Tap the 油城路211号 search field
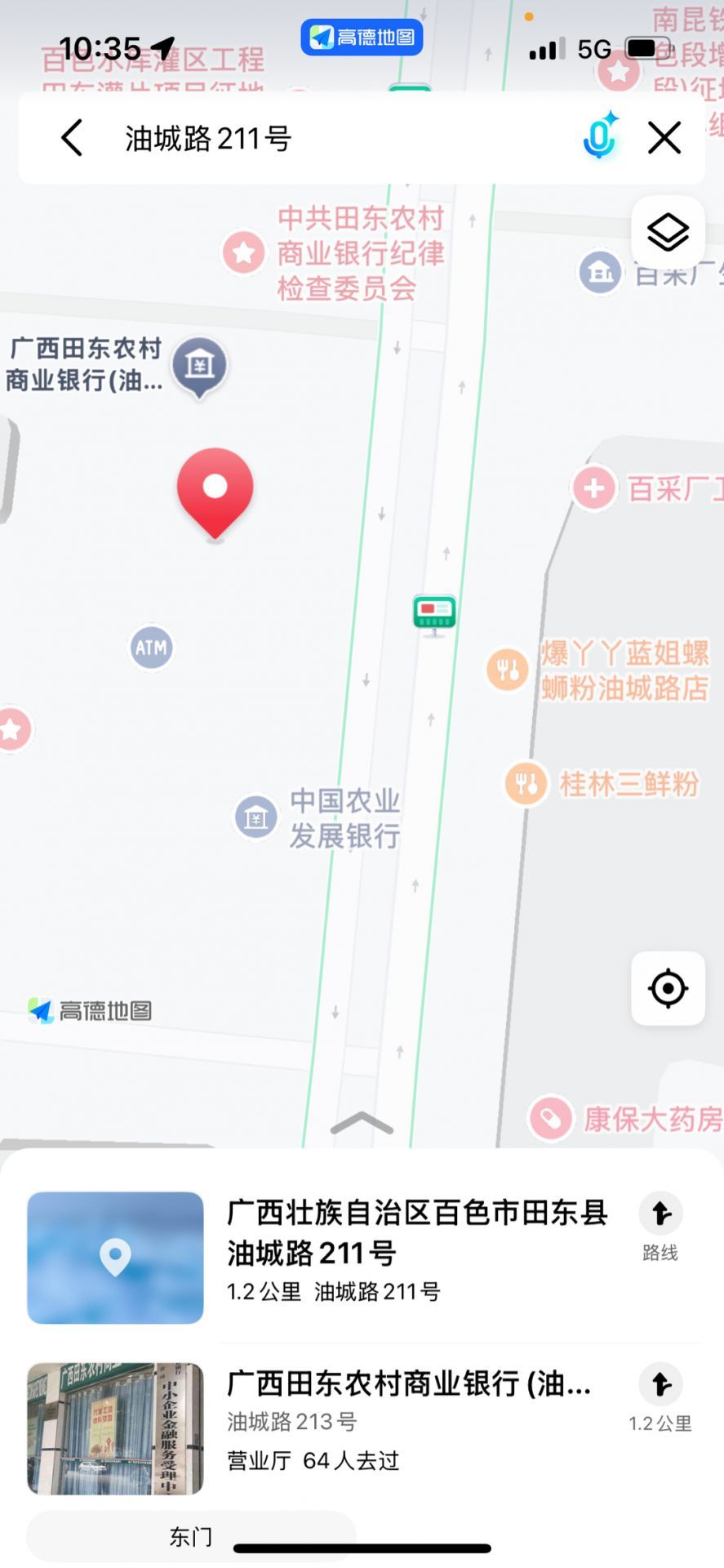The image size is (724, 1568). coord(326,138)
